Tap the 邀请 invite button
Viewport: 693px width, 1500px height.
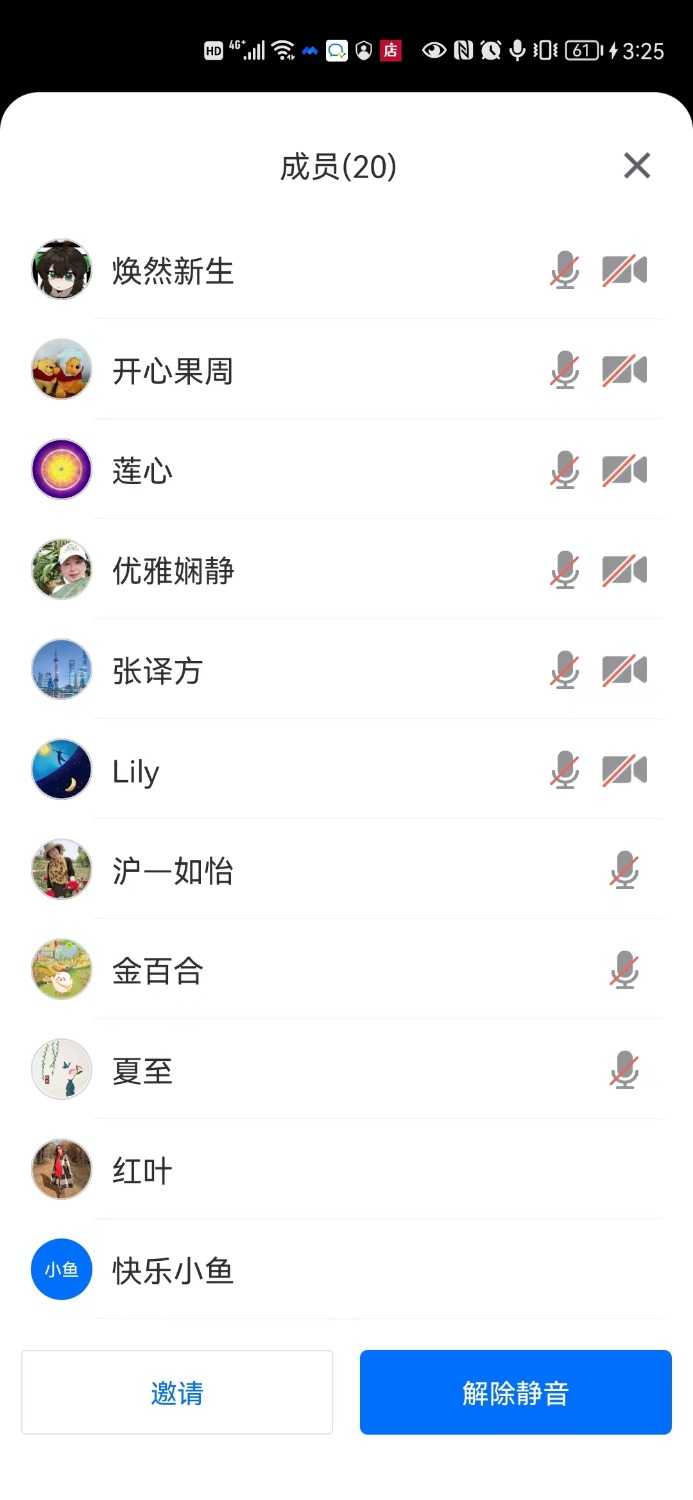pyautogui.click(x=177, y=1392)
